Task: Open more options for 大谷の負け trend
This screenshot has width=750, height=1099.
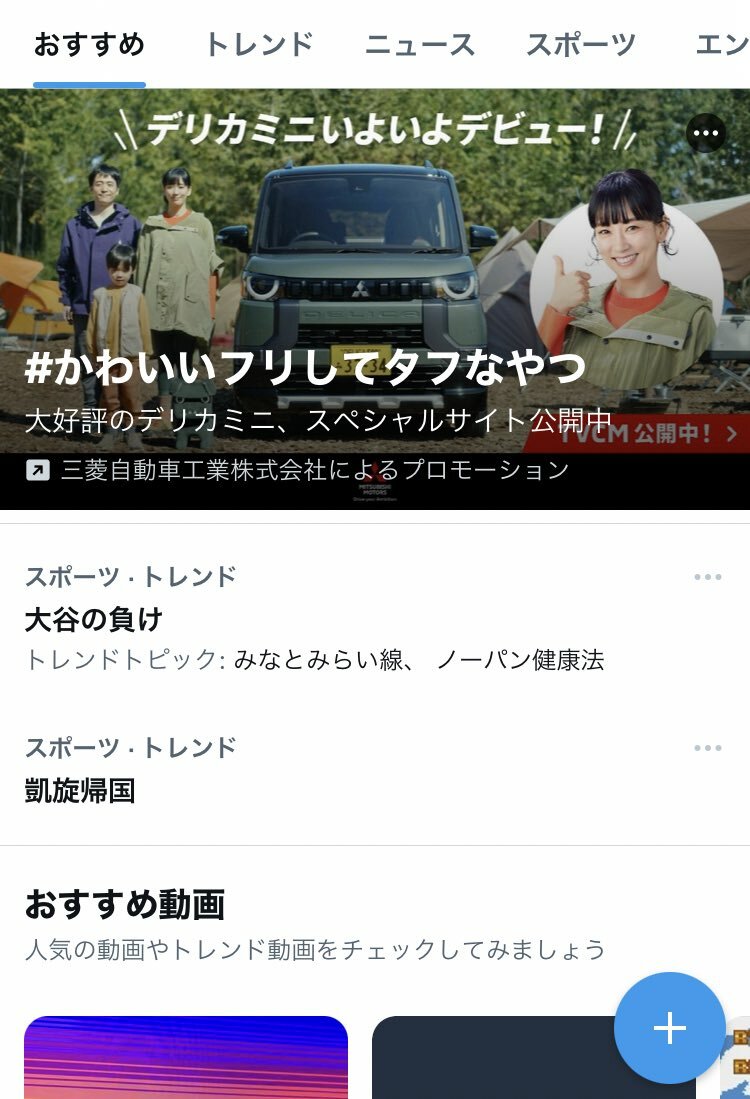Action: tap(707, 577)
